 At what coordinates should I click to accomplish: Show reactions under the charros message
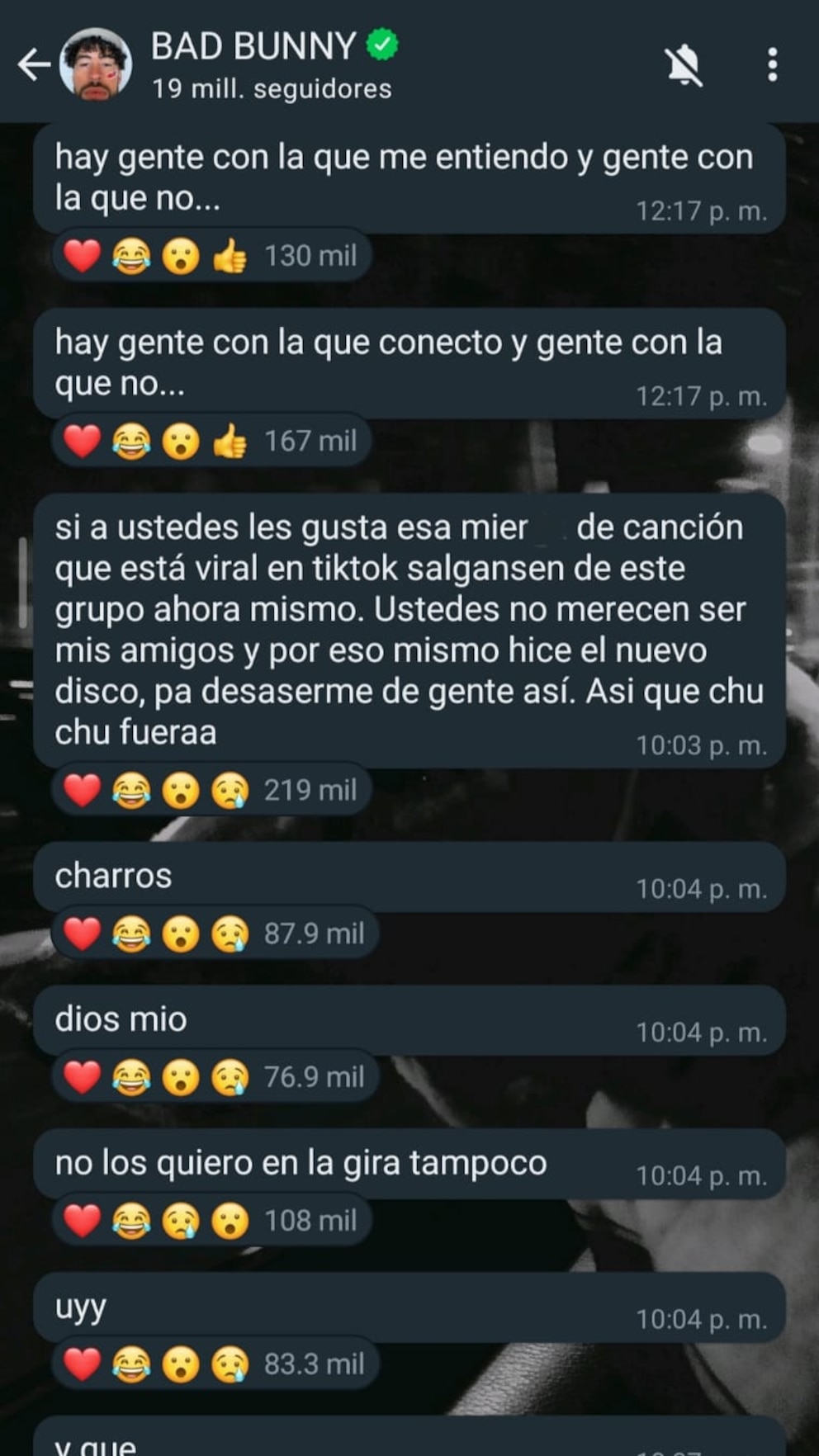(x=215, y=934)
